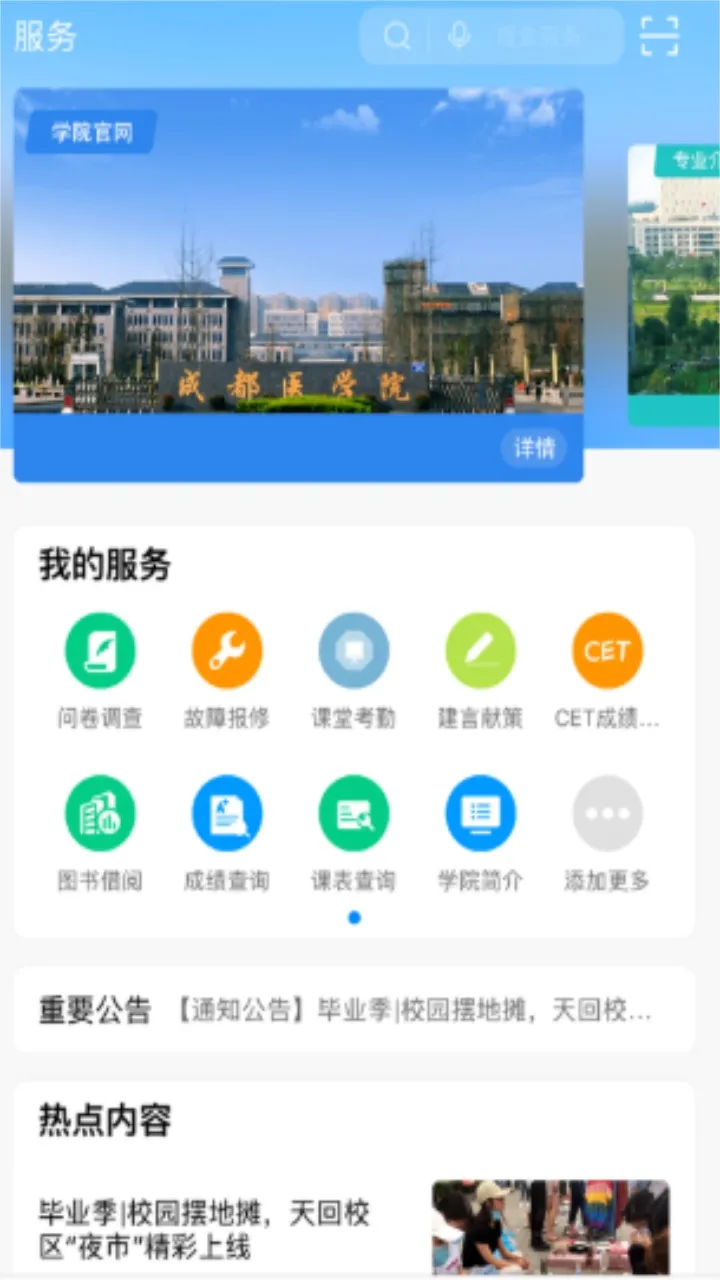Tap the 详情 button on the banner
The image size is (720, 1280).
coord(533,448)
